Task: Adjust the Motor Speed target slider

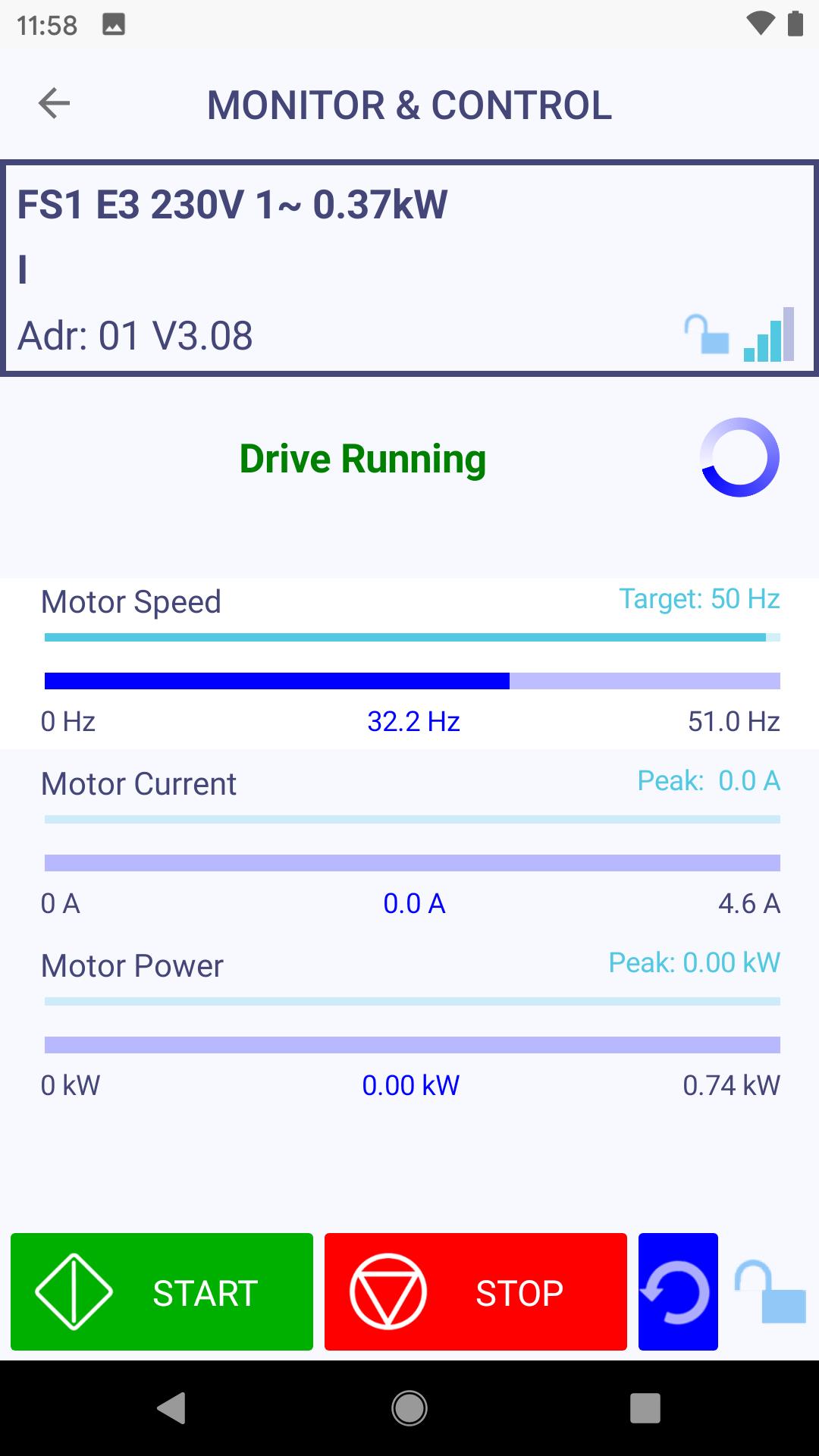Action: coord(765,638)
